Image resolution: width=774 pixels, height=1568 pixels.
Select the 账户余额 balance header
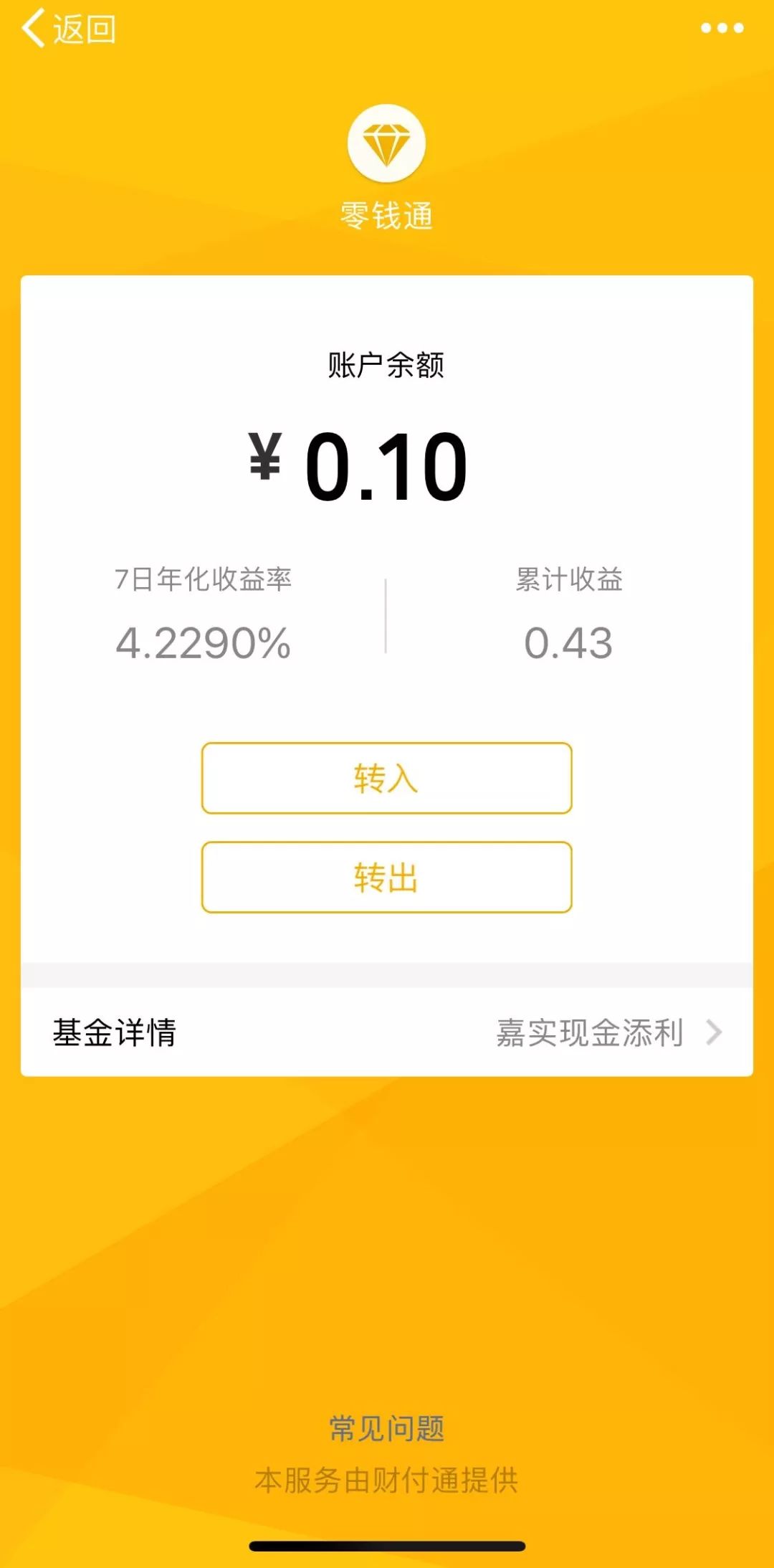tap(387, 364)
